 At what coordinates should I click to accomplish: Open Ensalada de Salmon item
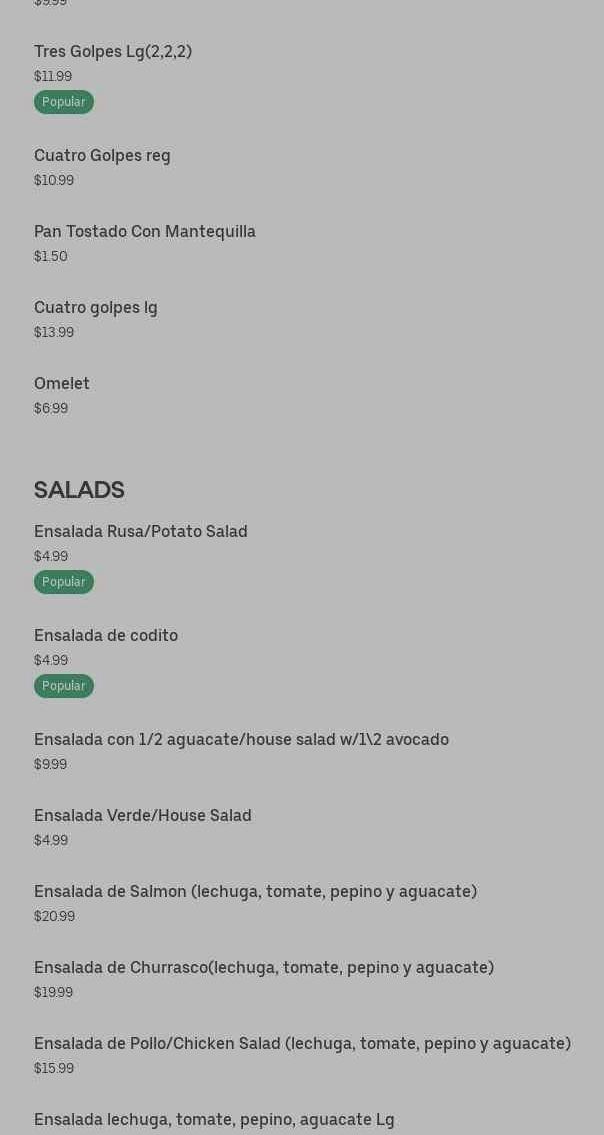(255, 892)
